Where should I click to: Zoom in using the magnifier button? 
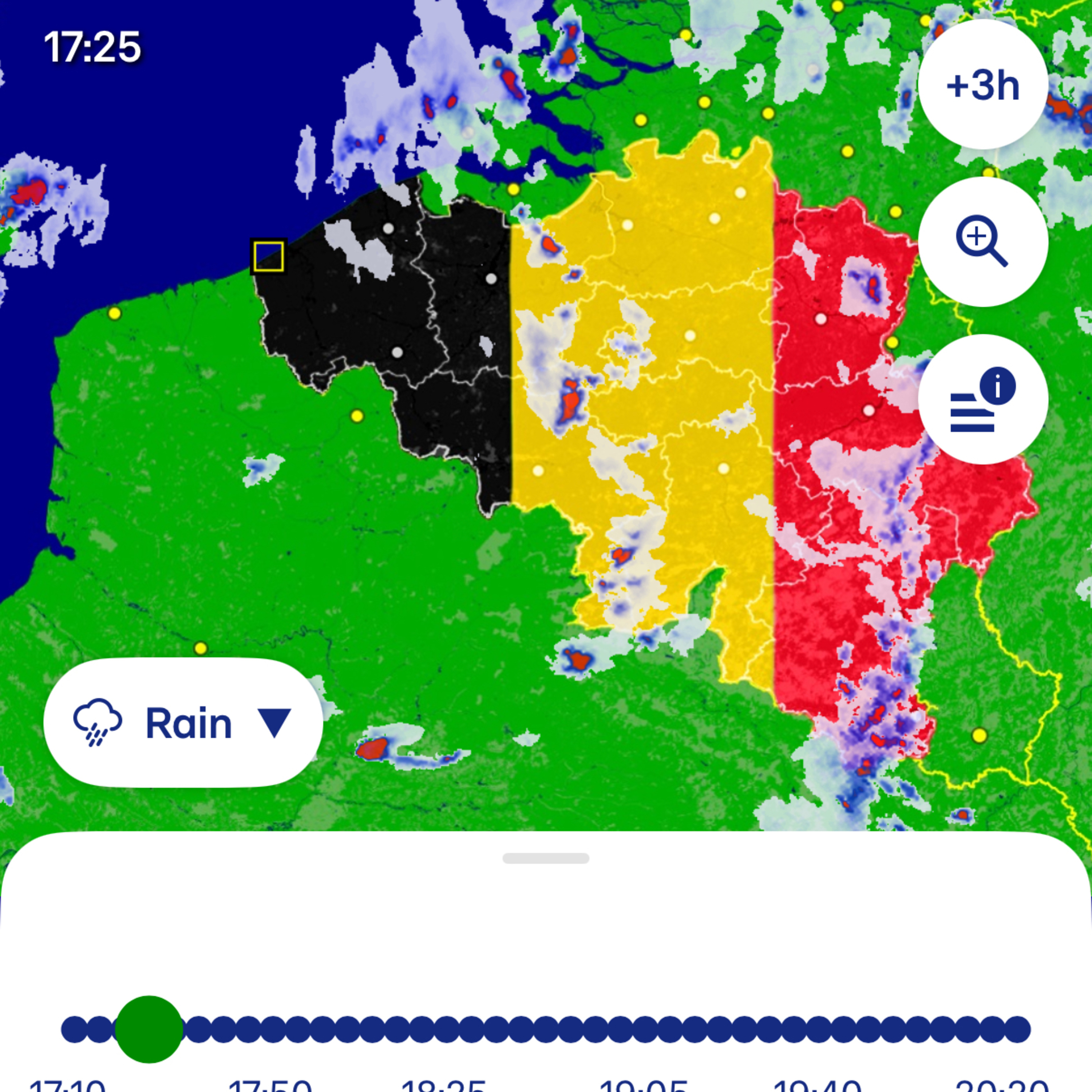(x=983, y=242)
